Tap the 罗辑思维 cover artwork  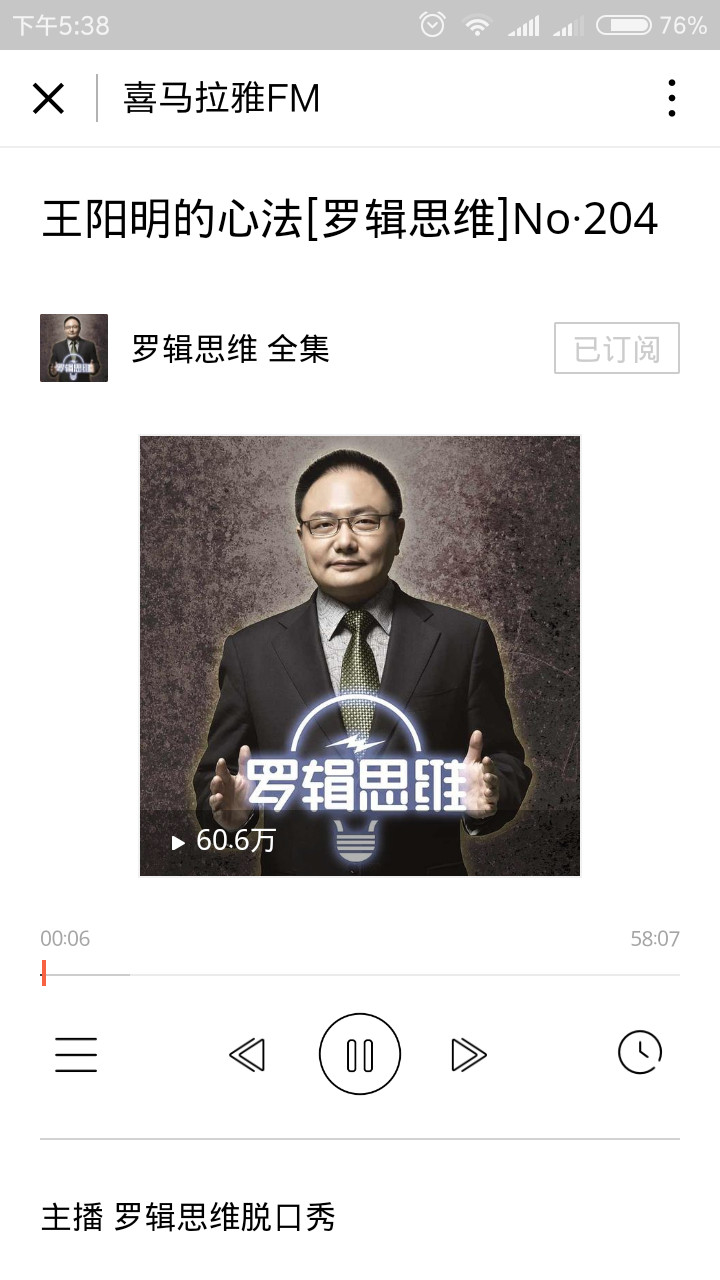[x=360, y=655]
